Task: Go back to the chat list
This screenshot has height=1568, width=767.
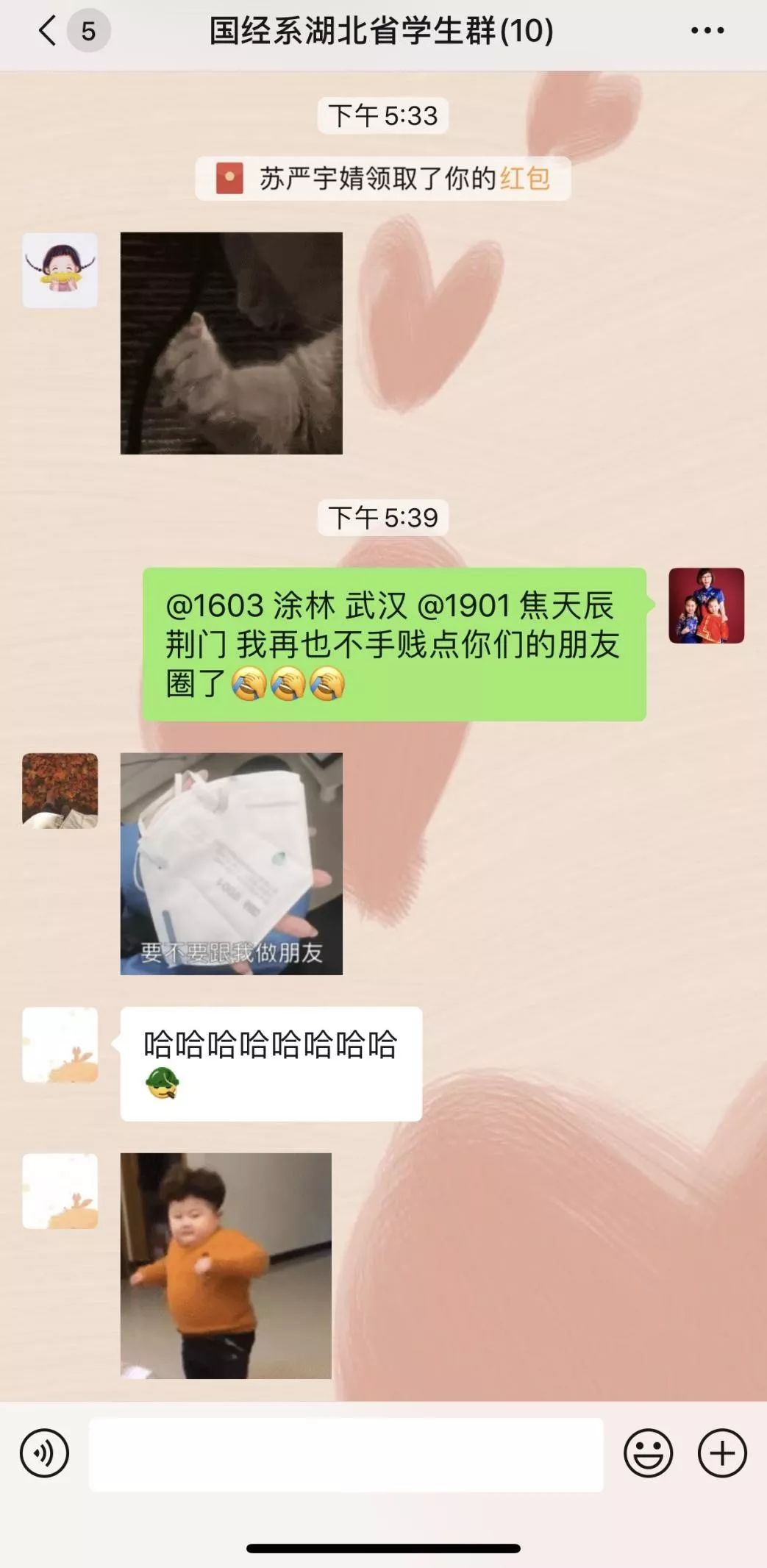Action: tap(49, 31)
